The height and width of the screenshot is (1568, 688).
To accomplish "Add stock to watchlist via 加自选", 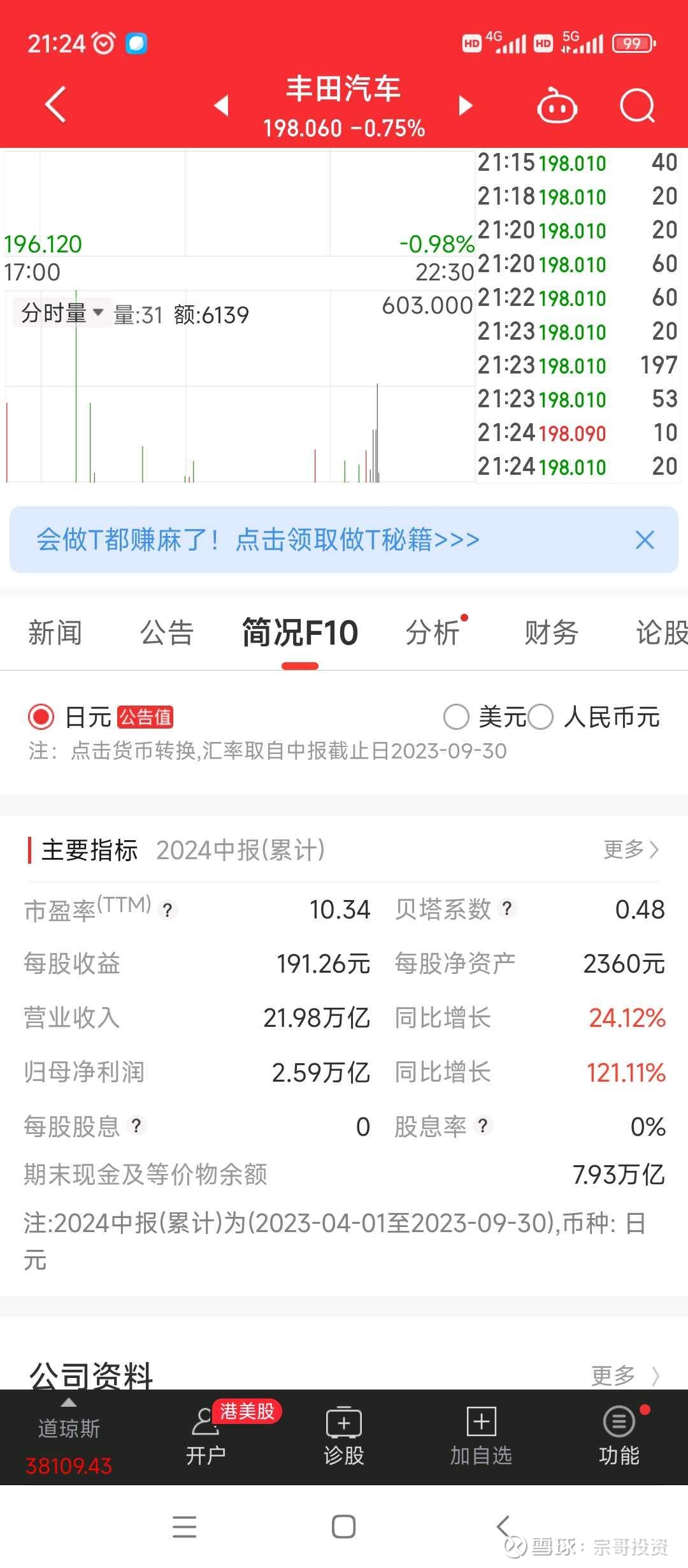I will point(481,1437).
